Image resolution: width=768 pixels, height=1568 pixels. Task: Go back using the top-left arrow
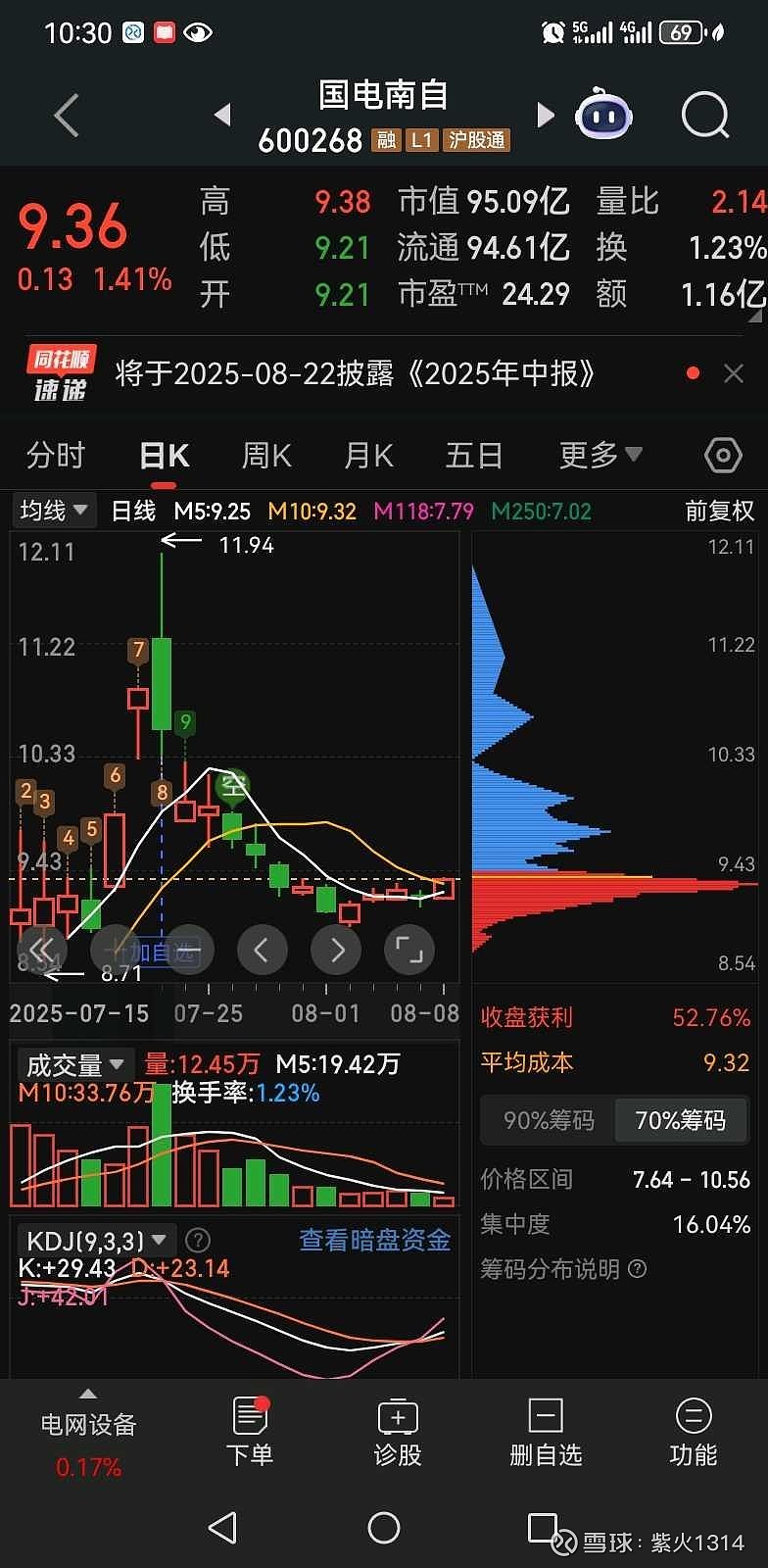(x=67, y=116)
